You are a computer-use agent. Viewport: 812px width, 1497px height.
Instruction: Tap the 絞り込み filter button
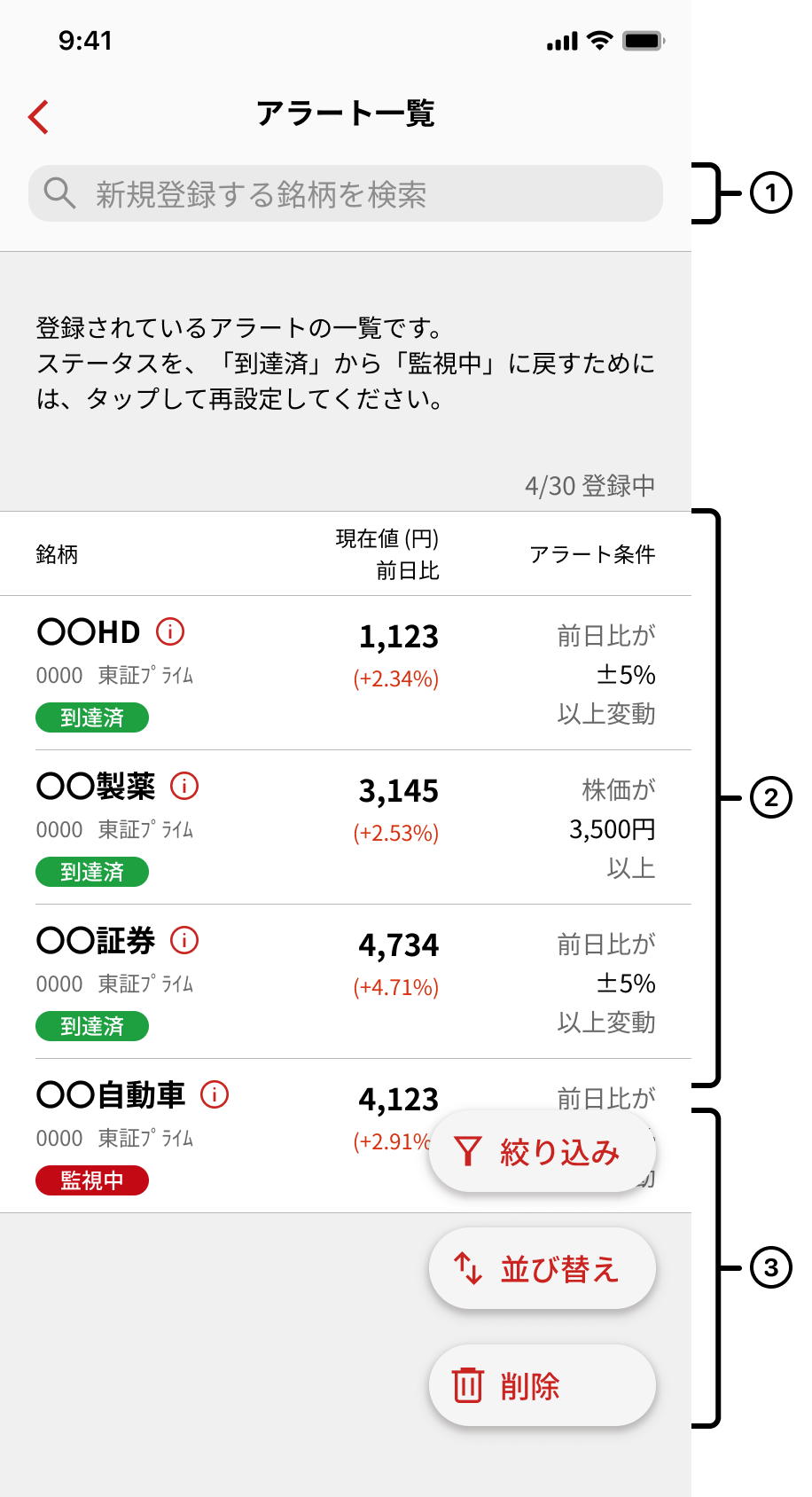click(543, 1151)
